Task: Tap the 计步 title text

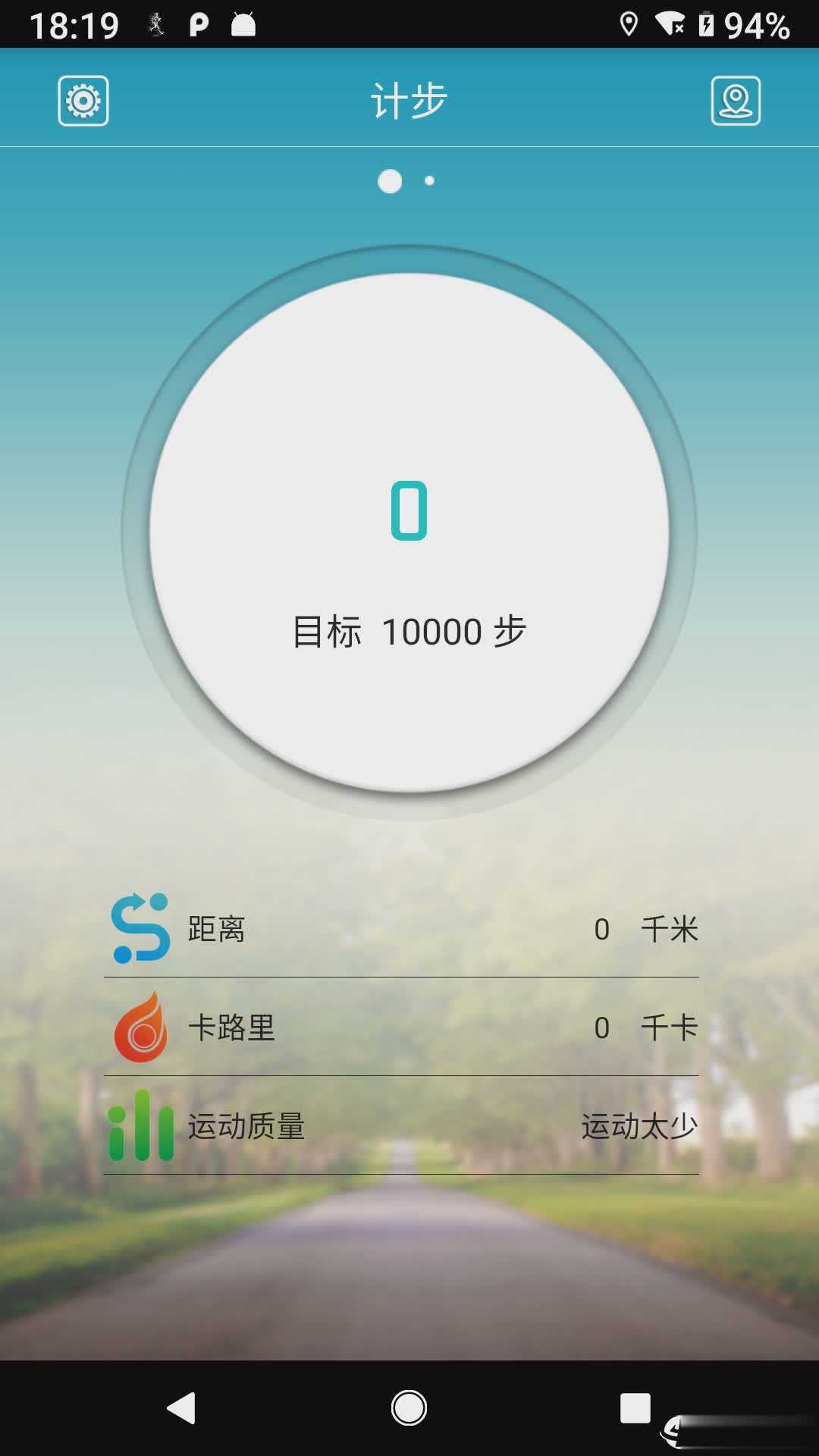Action: tap(409, 99)
